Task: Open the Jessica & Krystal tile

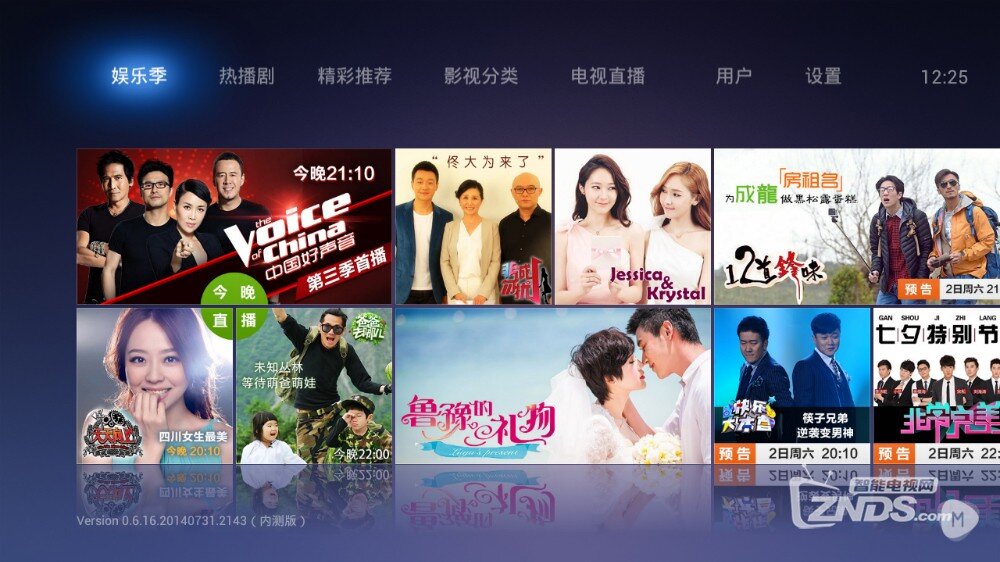Action: click(632, 226)
